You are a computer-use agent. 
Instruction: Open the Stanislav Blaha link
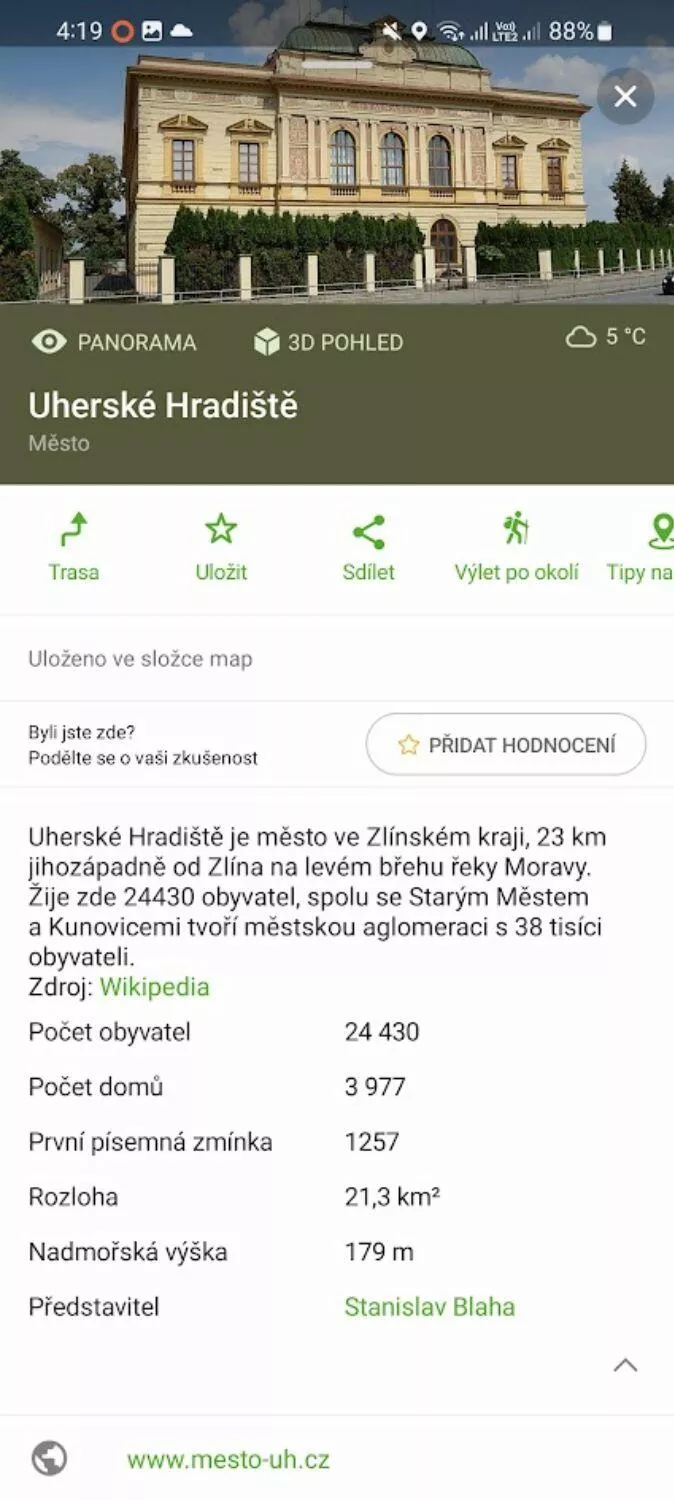point(430,1307)
